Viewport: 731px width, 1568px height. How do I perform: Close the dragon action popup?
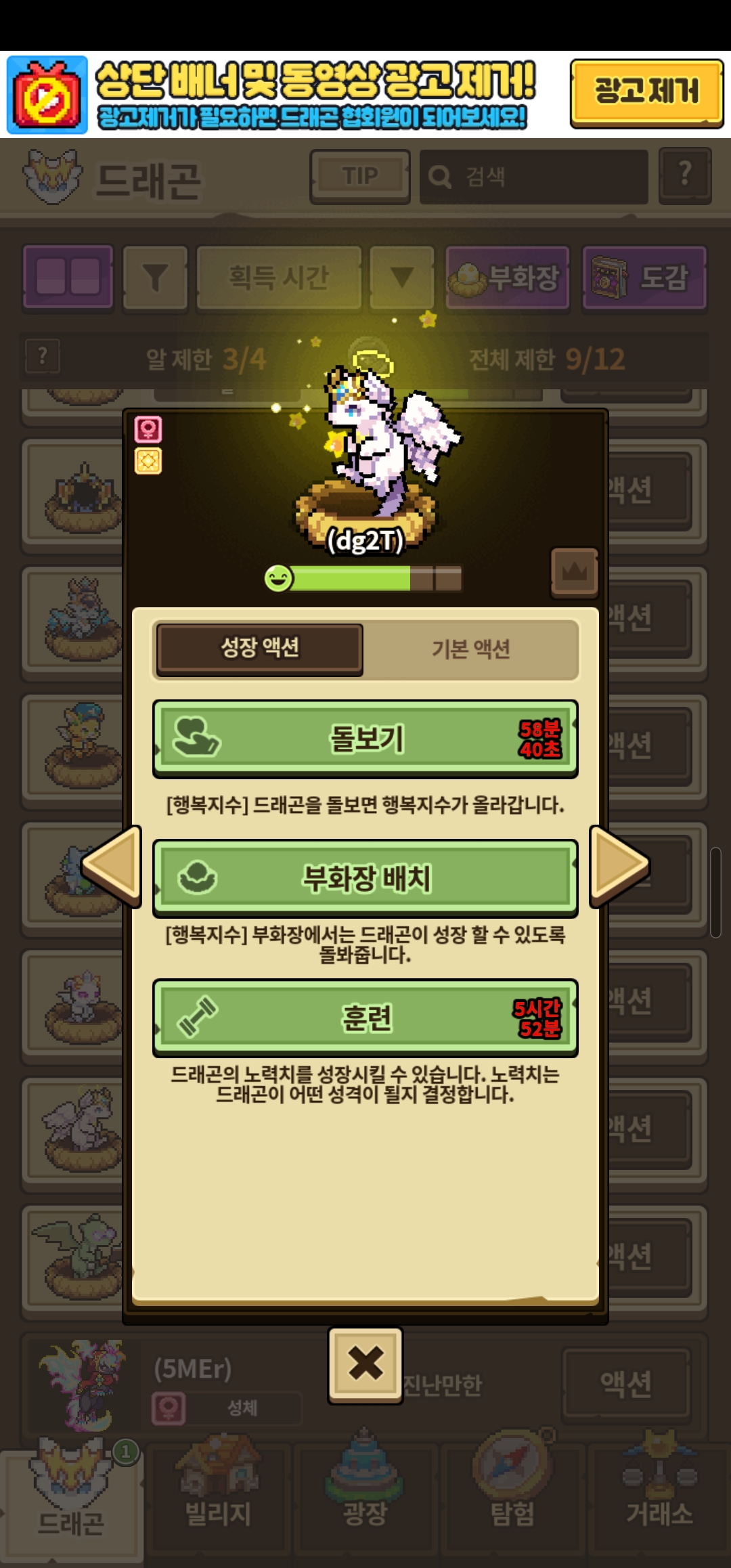tap(365, 1364)
